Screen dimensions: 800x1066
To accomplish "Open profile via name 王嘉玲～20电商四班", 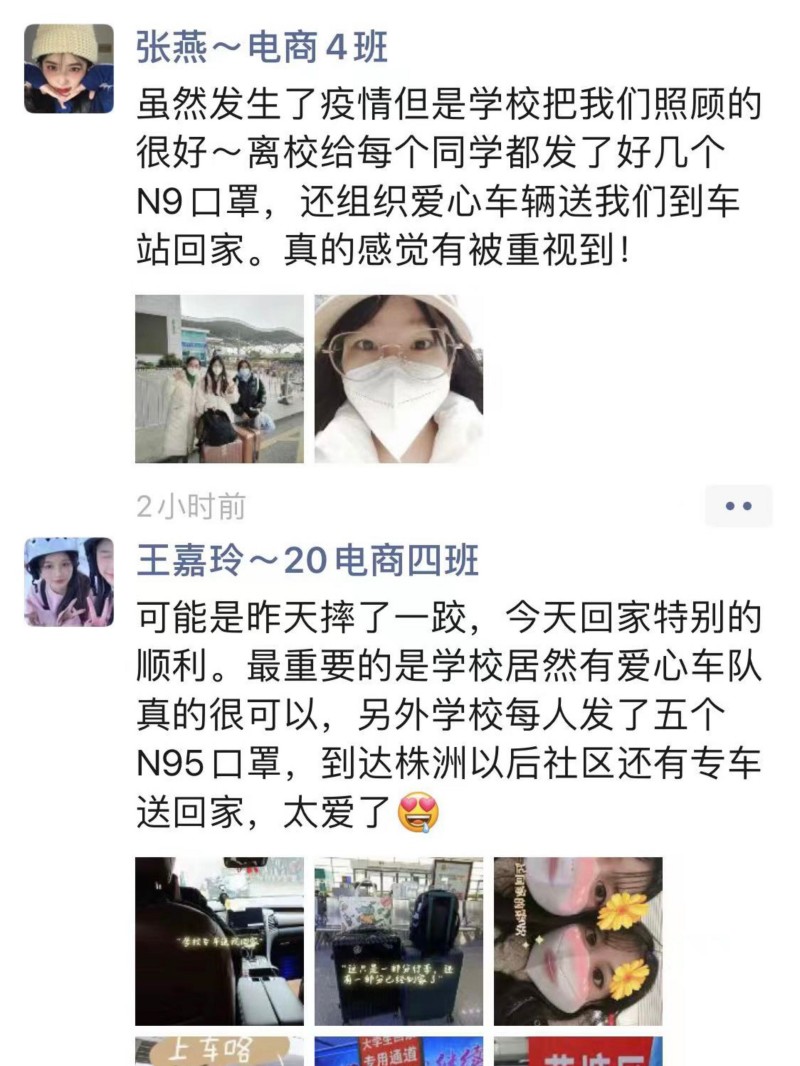I will pyautogui.click(x=308, y=561).
